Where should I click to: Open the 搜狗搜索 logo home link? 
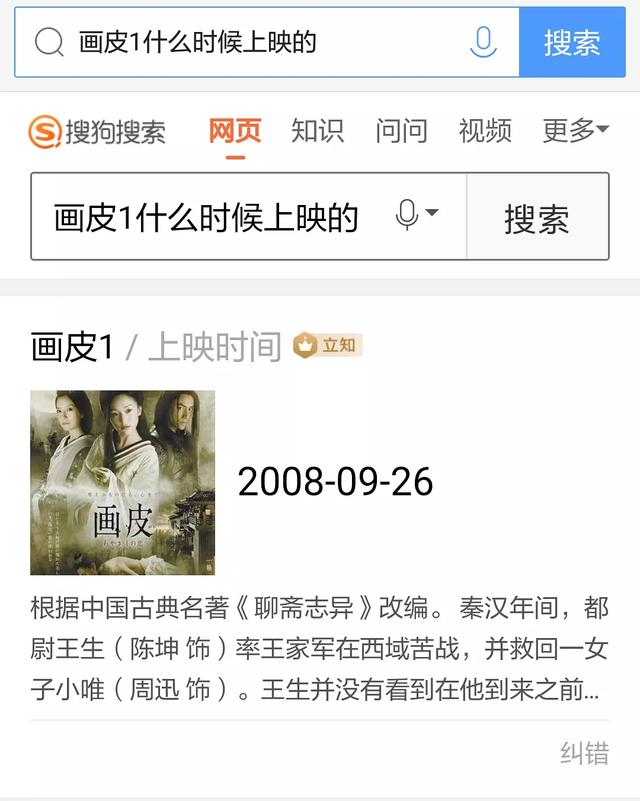[x=98, y=131]
